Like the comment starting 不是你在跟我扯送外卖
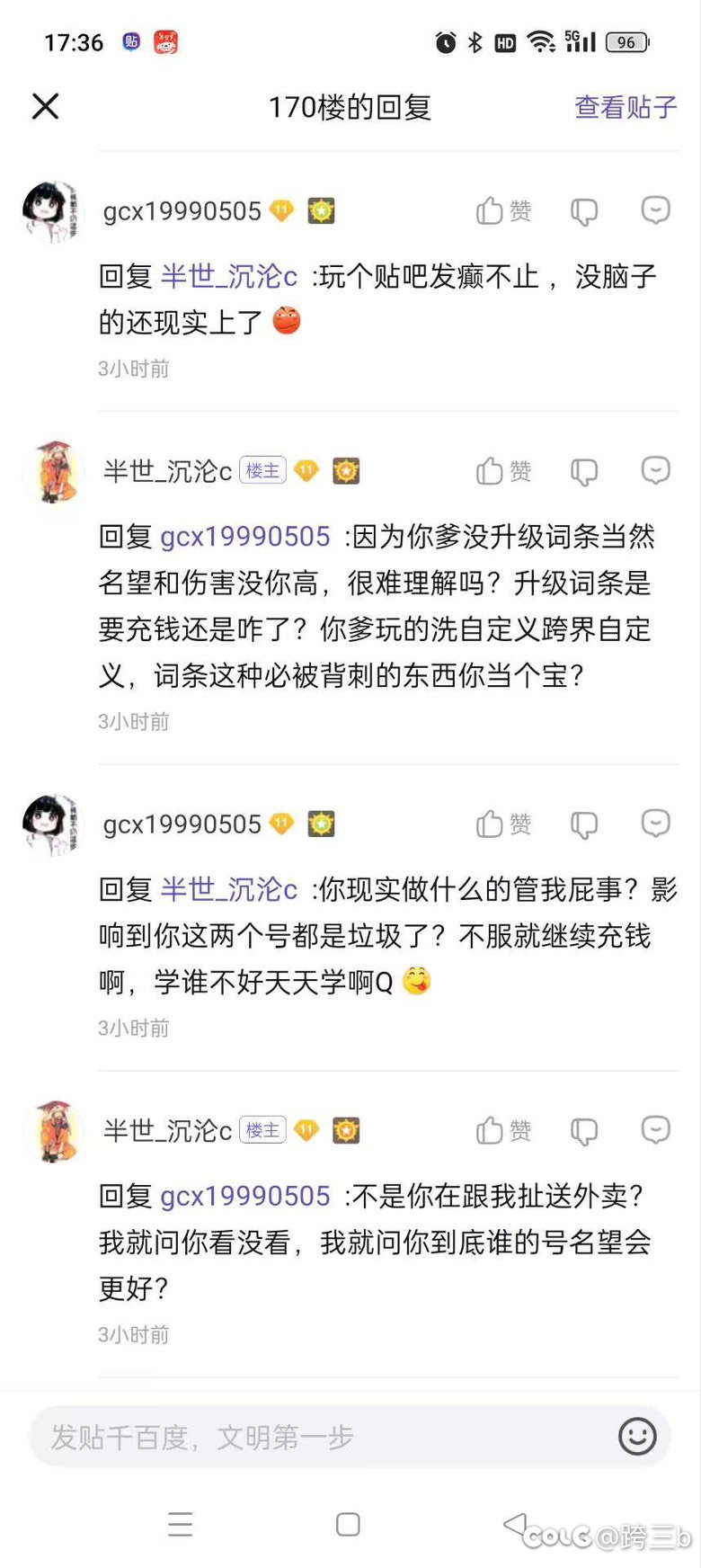701x1568 pixels. pos(503,1130)
